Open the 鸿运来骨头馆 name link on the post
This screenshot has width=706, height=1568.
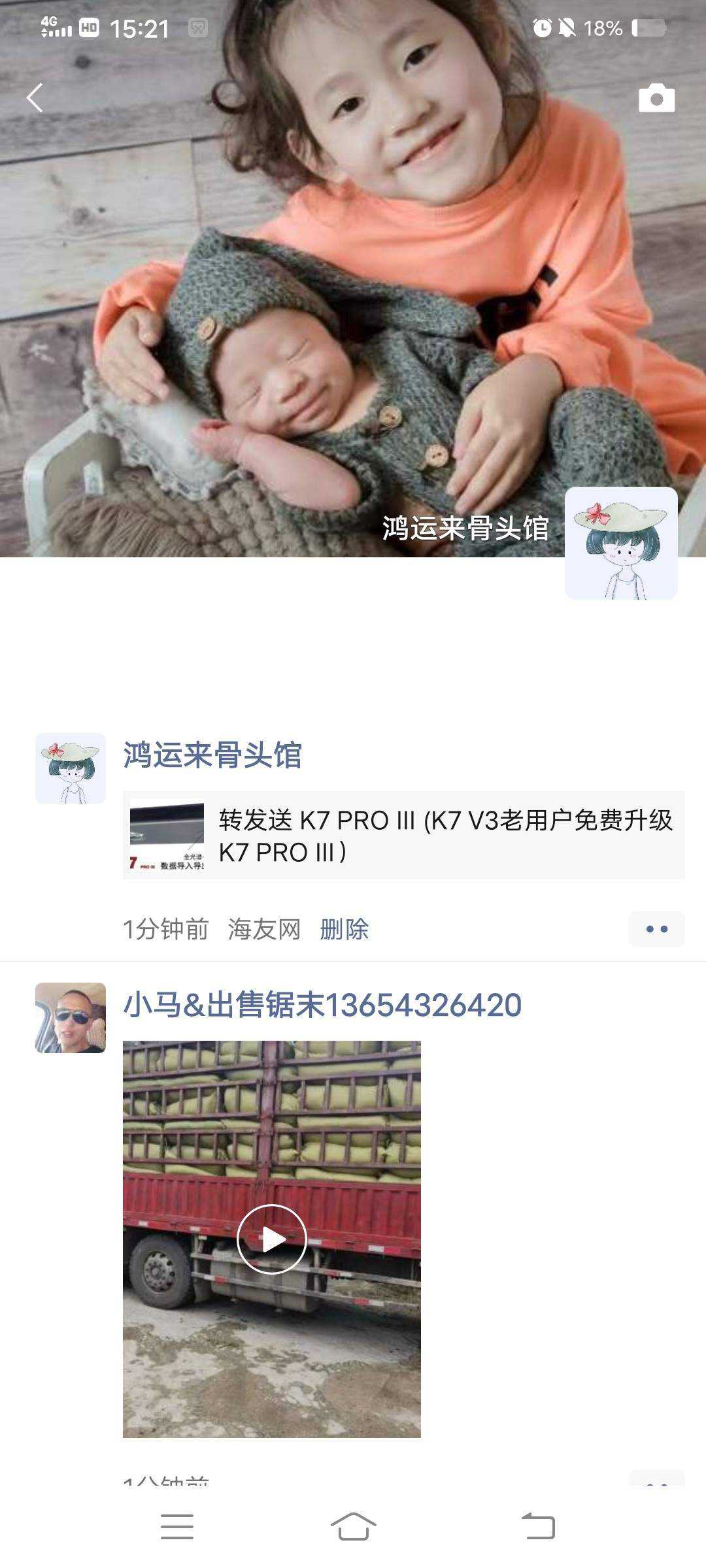pyautogui.click(x=212, y=755)
